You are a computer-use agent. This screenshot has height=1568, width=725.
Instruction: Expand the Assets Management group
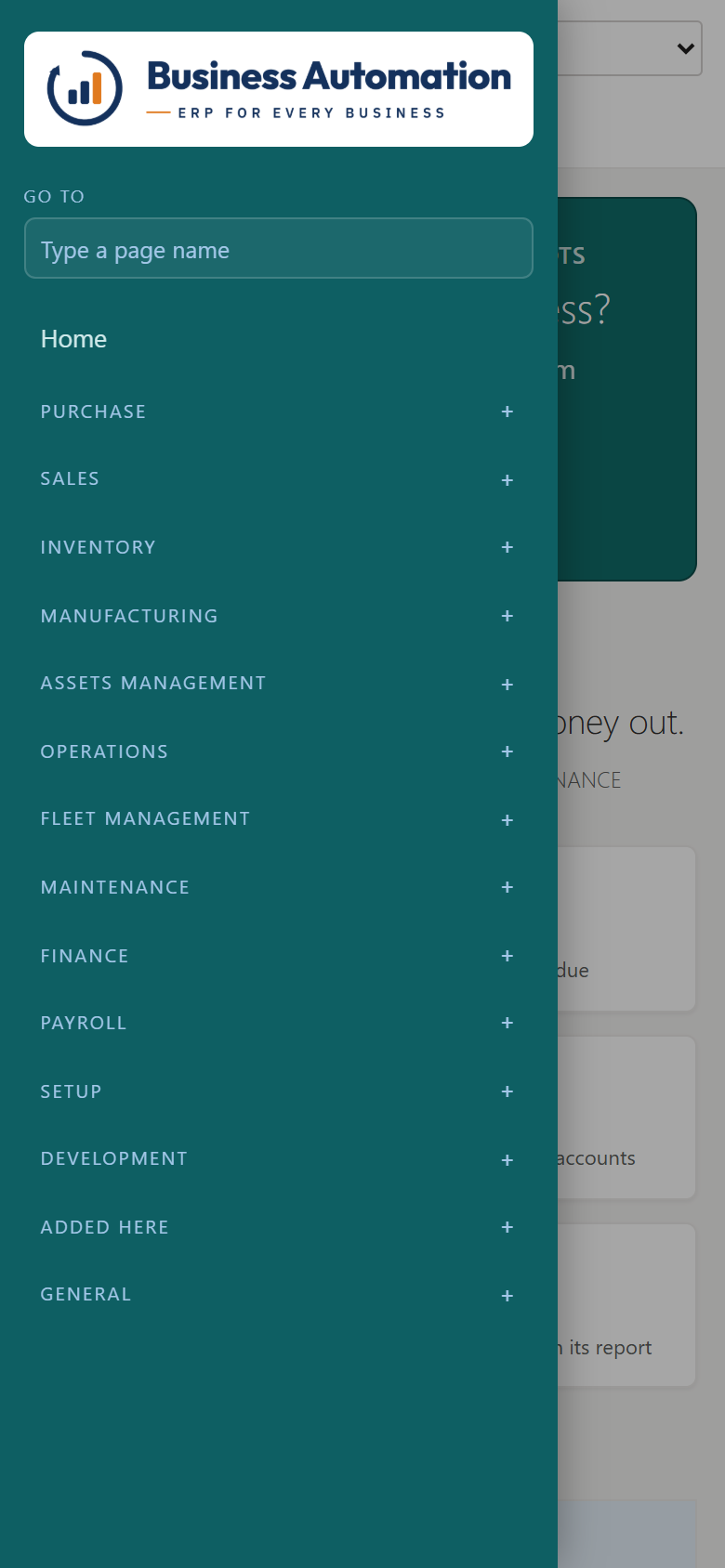[x=278, y=684]
